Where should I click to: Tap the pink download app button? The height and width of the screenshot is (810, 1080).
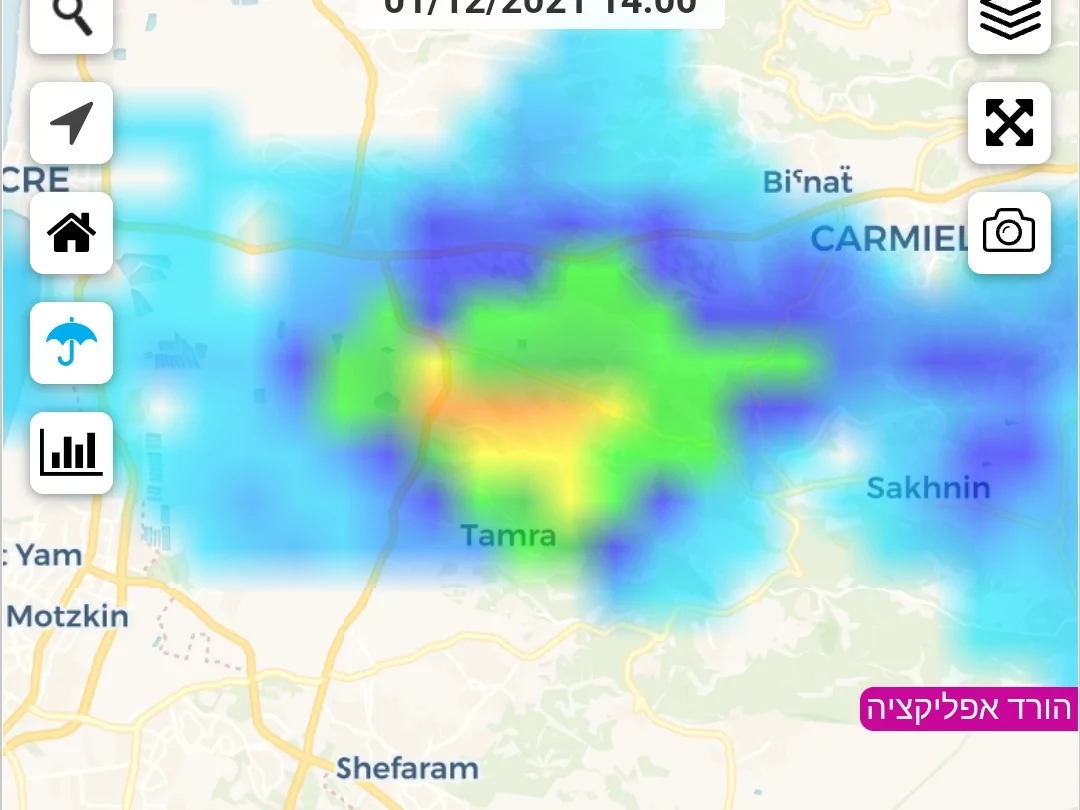pos(968,708)
